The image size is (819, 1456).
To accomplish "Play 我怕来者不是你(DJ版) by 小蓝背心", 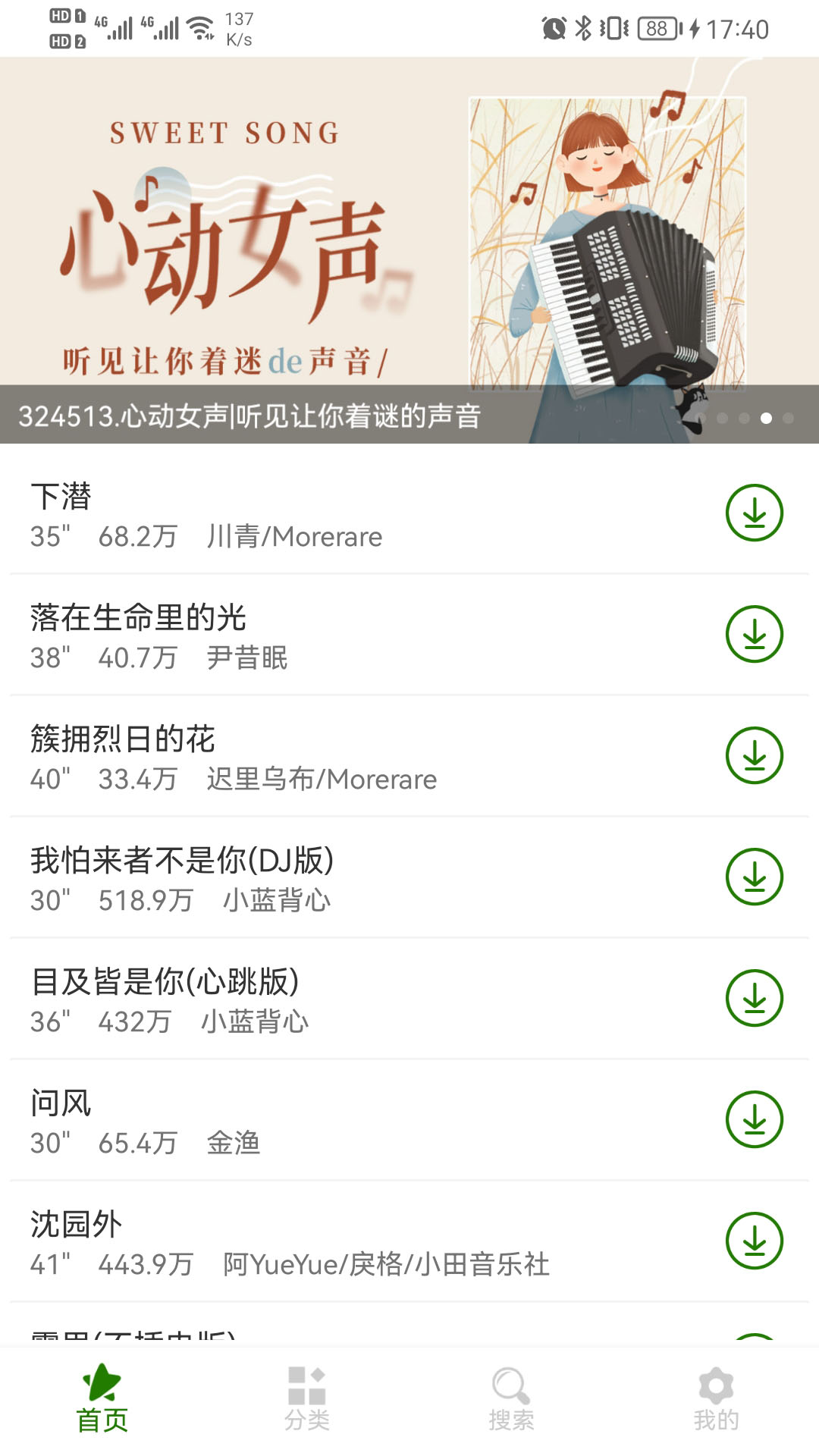I will point(303,878).
